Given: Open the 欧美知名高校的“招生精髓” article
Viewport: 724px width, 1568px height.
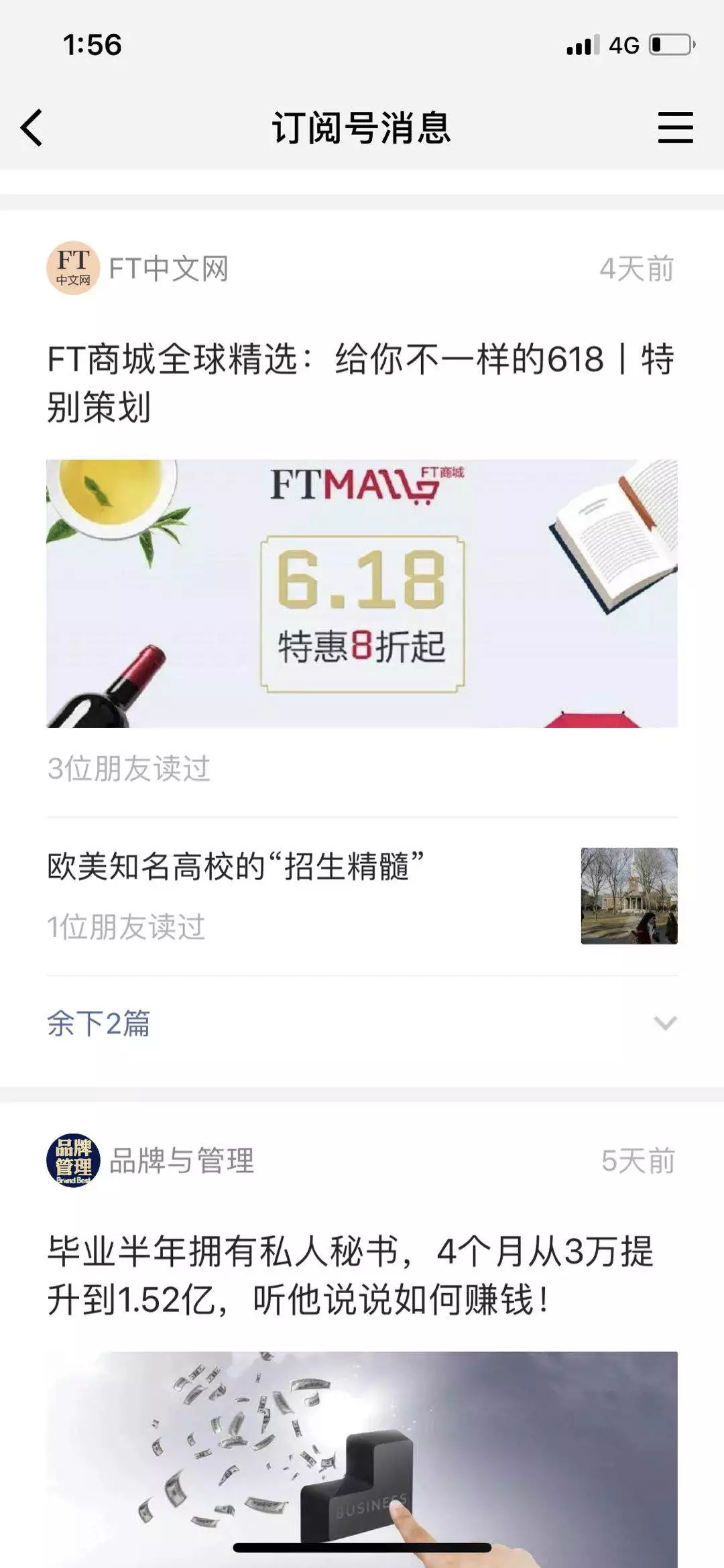Looking at the screenshot, I should 235,867.
